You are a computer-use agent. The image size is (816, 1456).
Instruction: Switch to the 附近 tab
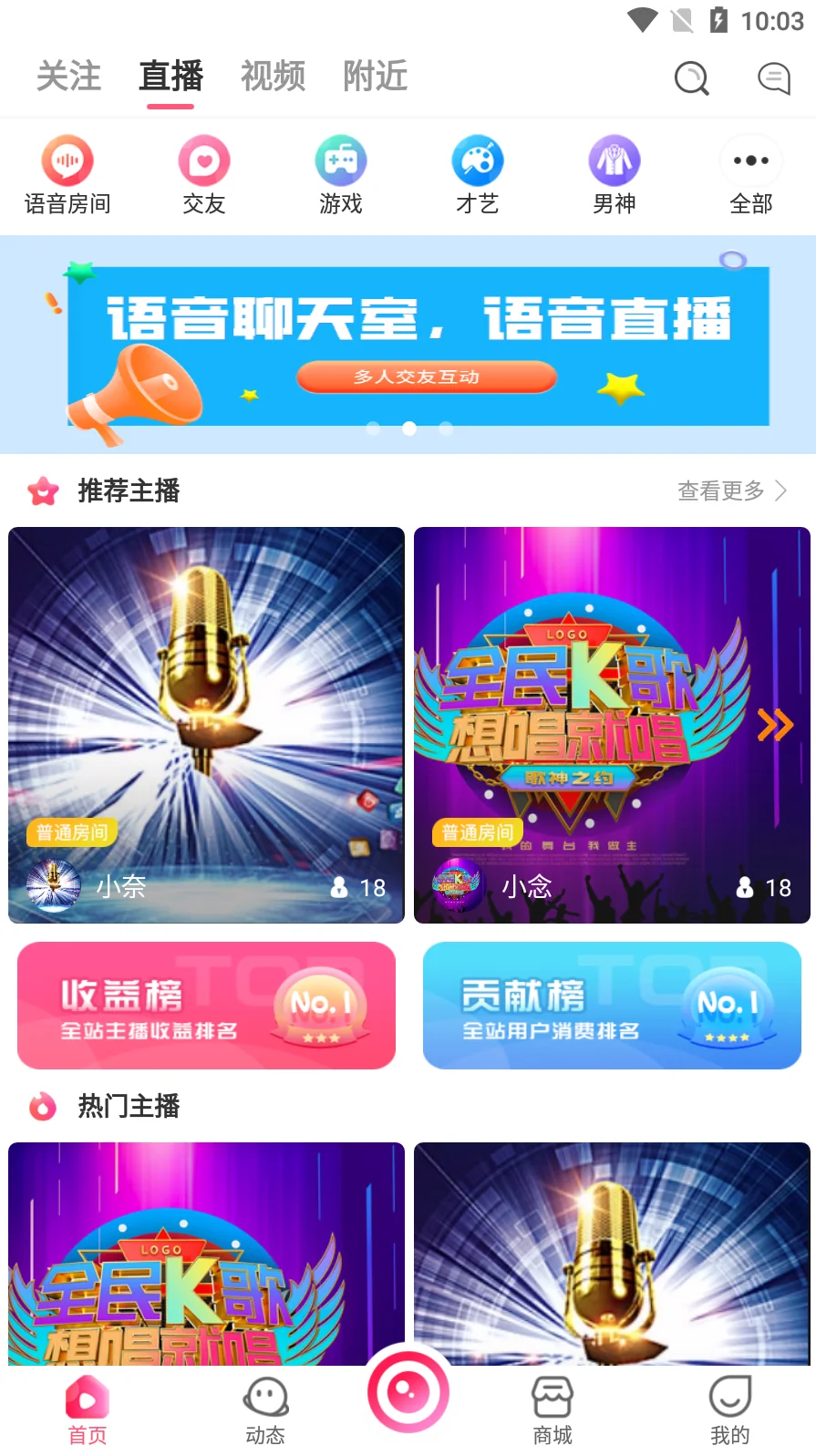[375, 77]
